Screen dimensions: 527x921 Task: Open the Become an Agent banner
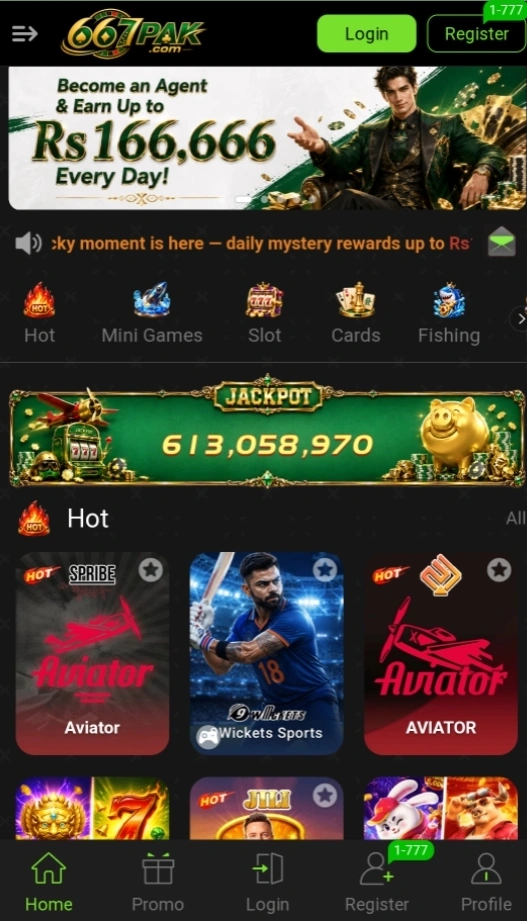pyautogui.click(x=267, y=138)
